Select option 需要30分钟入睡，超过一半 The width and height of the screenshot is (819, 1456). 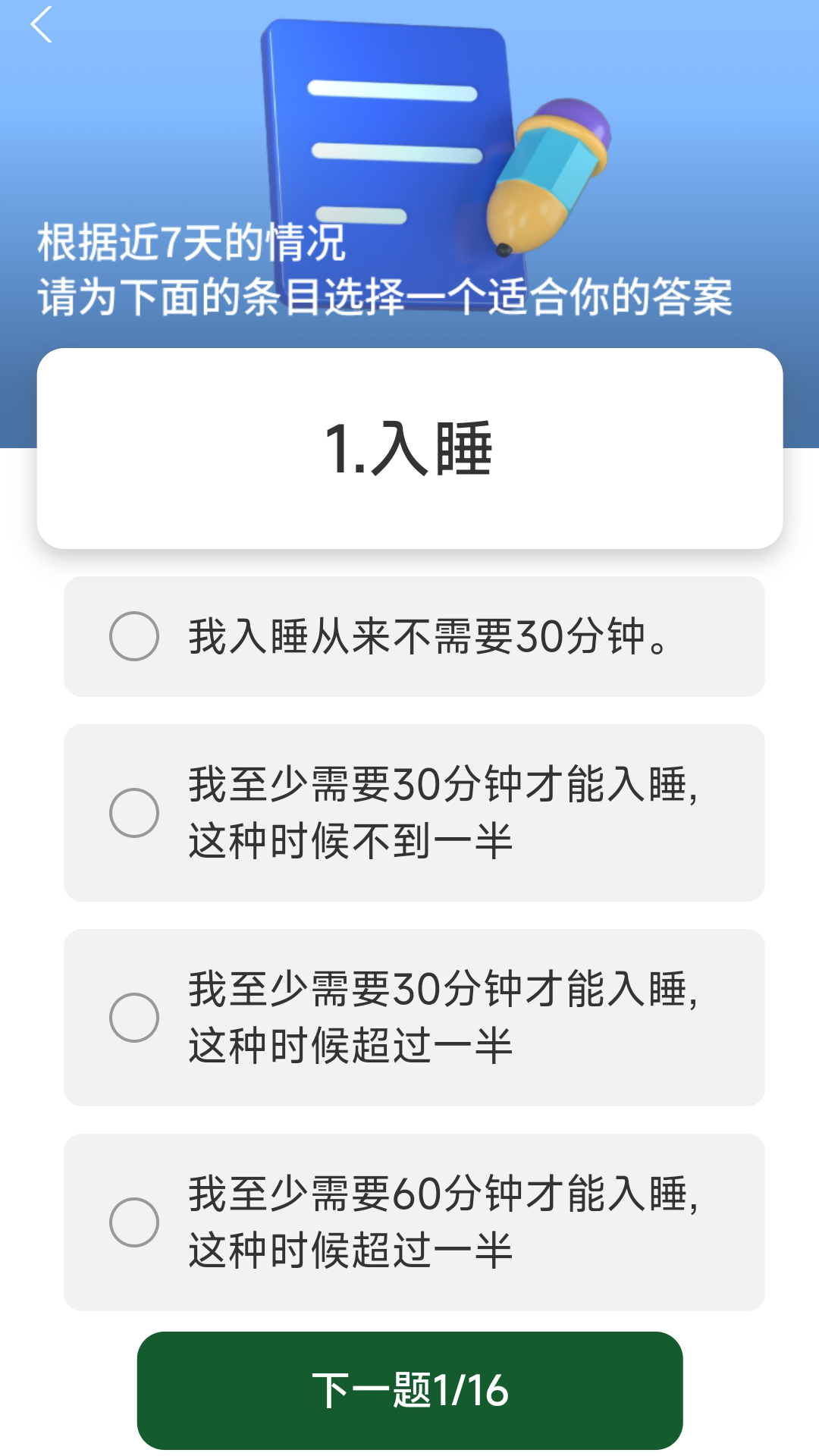413,1016
